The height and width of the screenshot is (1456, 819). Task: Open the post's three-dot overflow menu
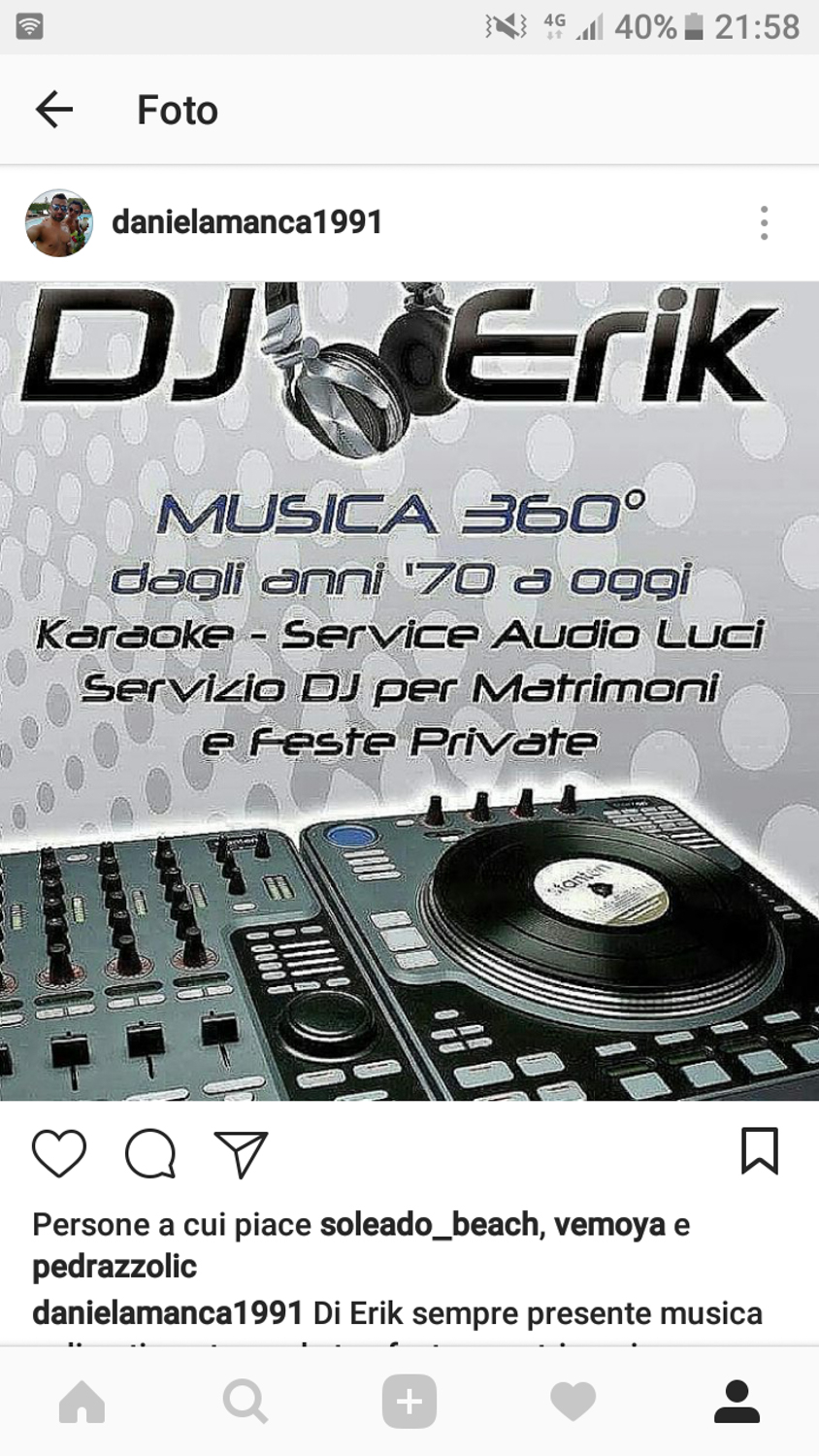click(x=764, y=223)
